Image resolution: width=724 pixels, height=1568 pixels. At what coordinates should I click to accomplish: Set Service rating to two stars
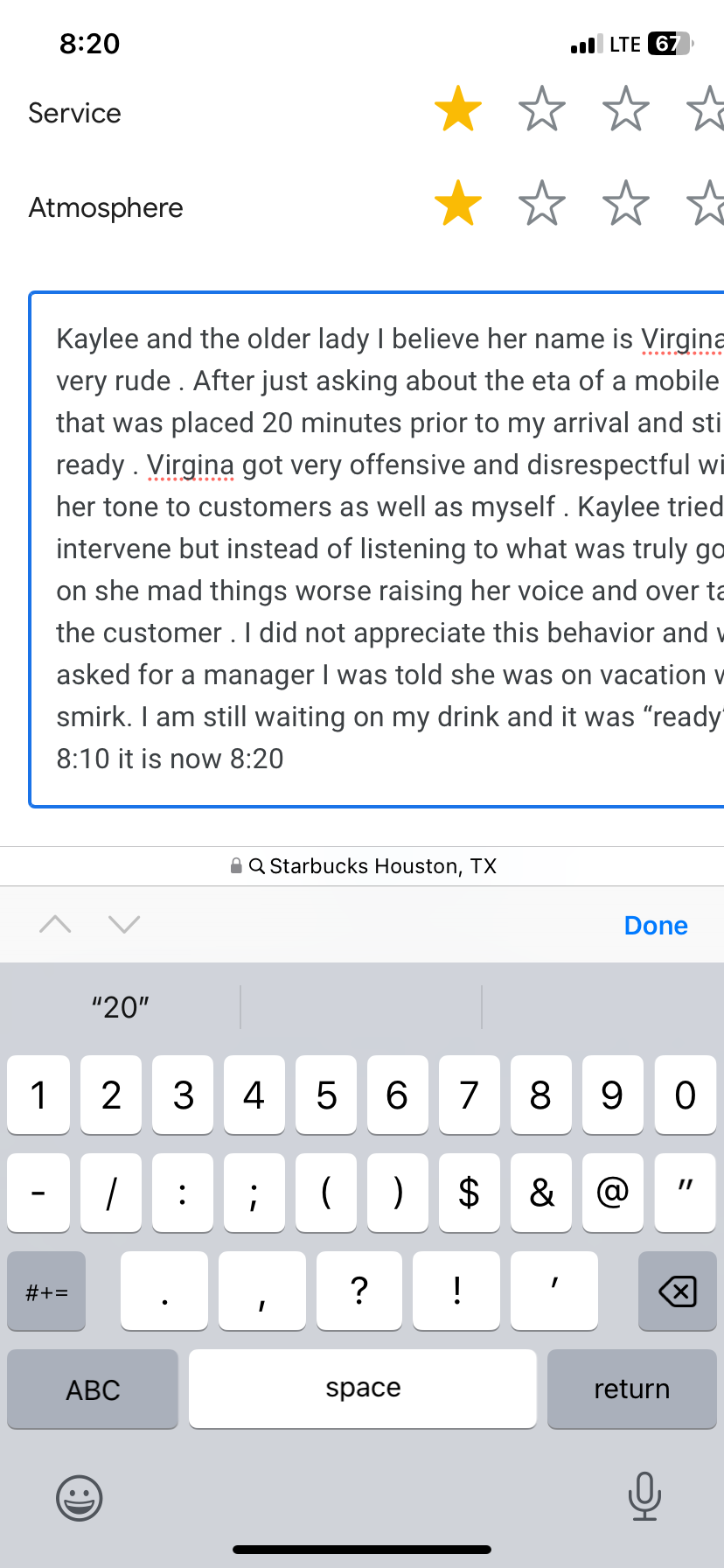[541, 109]
